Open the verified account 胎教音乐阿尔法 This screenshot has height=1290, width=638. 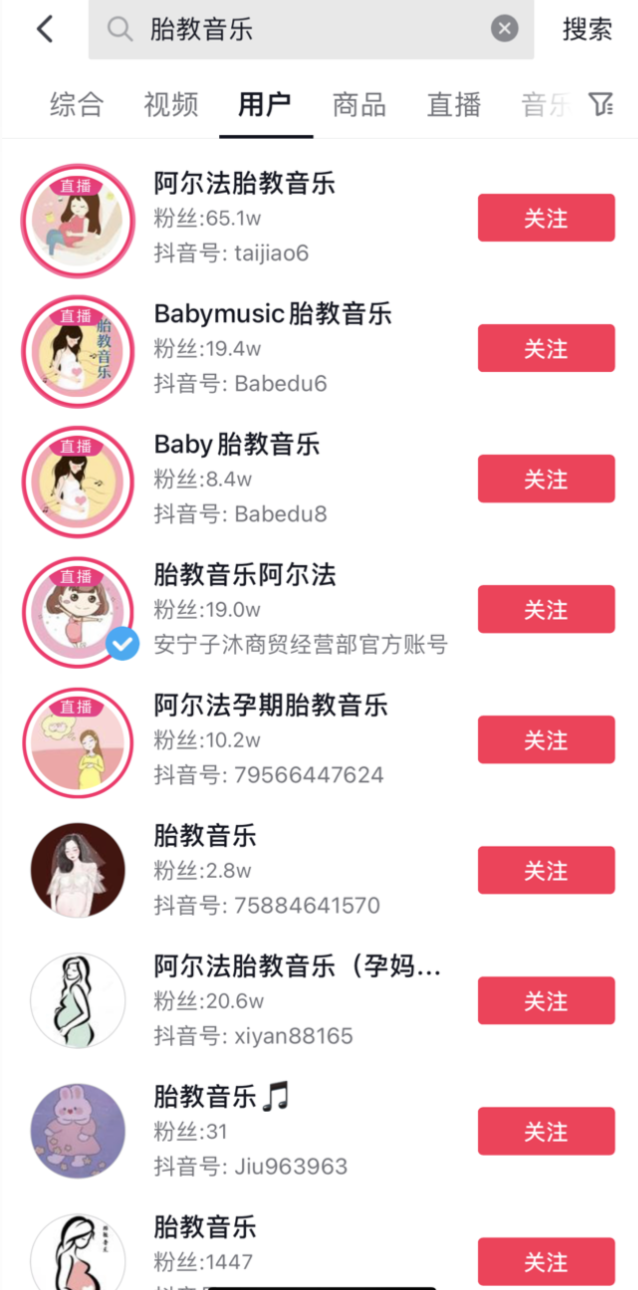click(245, 575)
